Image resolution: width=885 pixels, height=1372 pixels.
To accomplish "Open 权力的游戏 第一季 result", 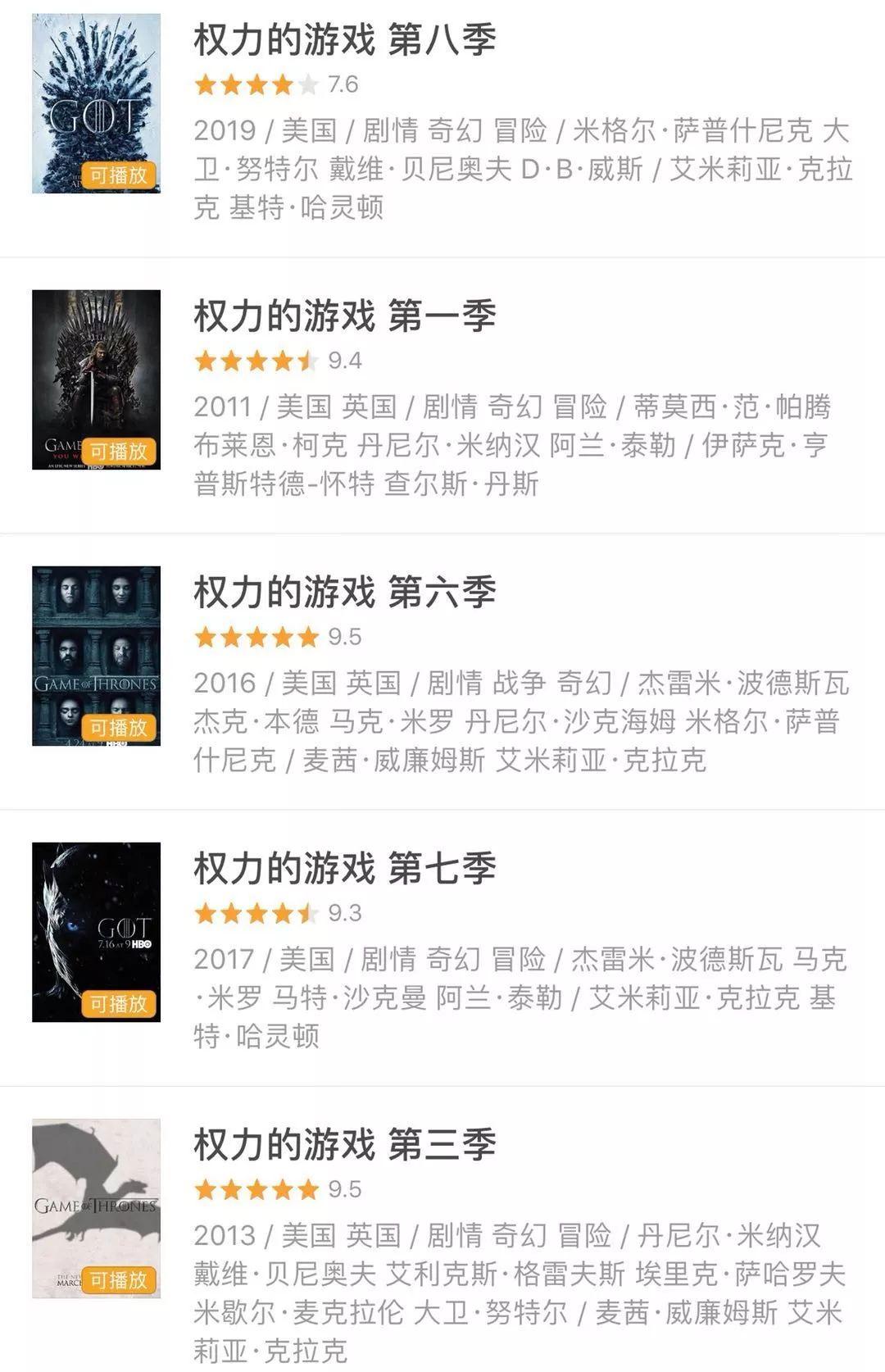I will tap(344, 316).
